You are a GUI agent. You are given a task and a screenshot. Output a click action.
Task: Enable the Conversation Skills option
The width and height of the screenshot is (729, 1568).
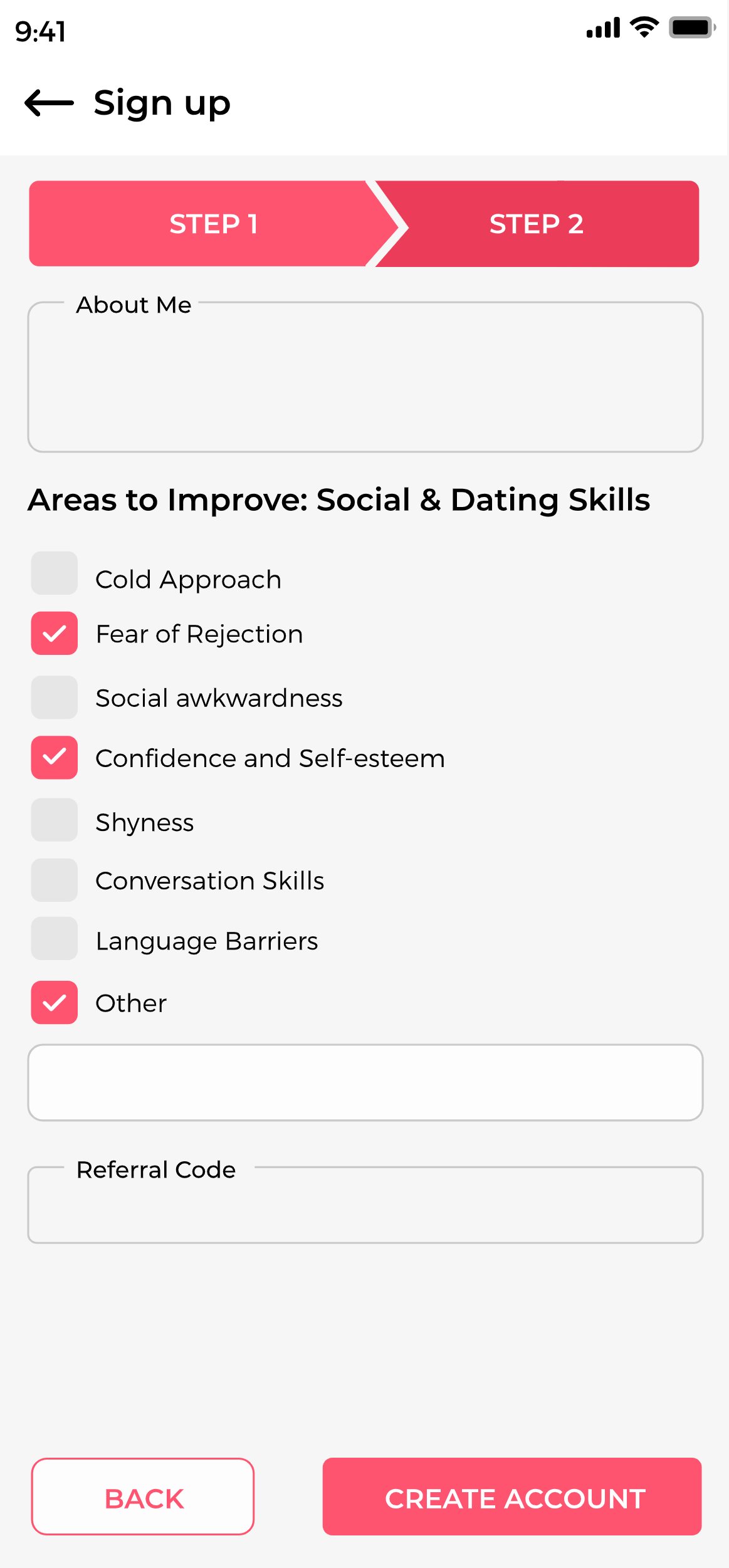coord(55,880)
